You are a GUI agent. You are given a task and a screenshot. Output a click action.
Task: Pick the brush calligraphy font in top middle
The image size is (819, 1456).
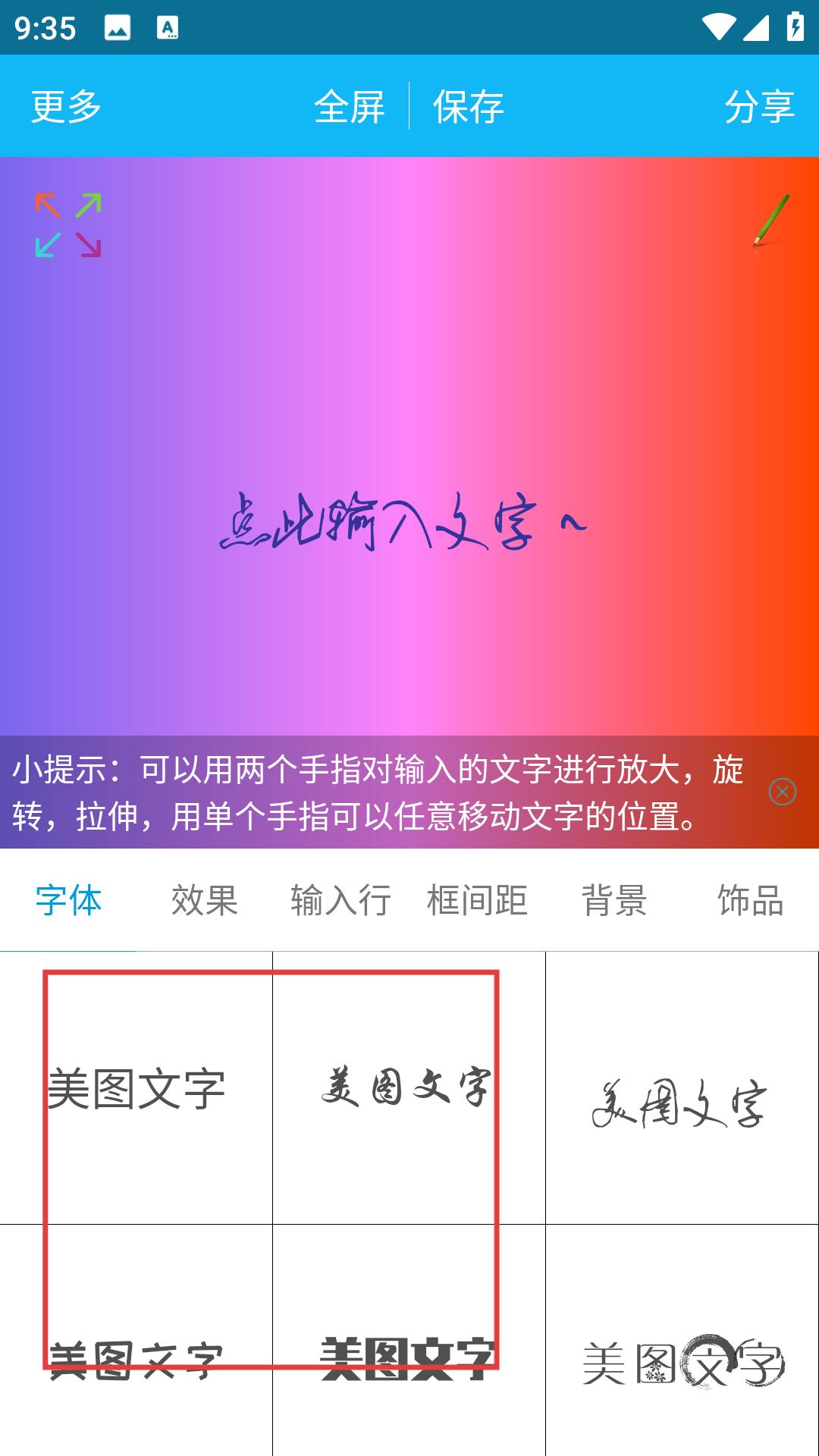(409, 1088)
